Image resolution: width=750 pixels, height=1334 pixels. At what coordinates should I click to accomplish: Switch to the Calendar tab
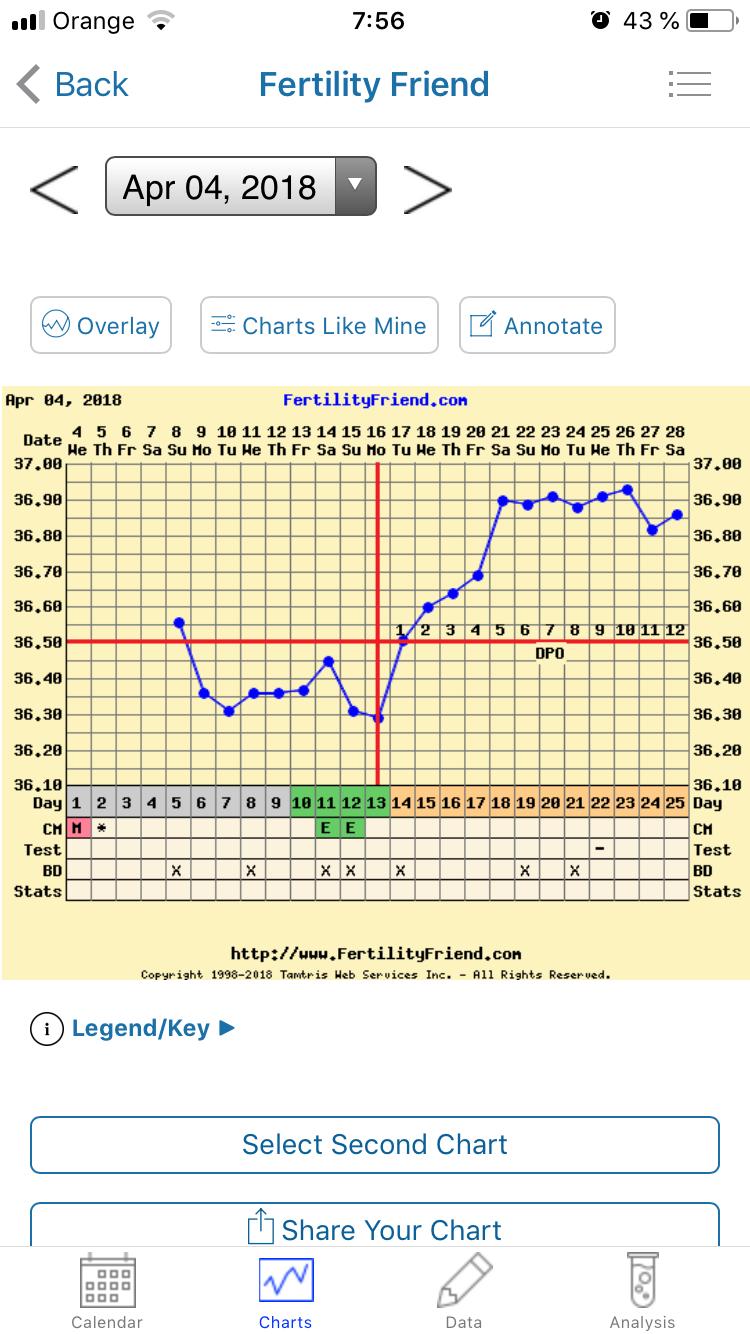(x=107, y=1291)
